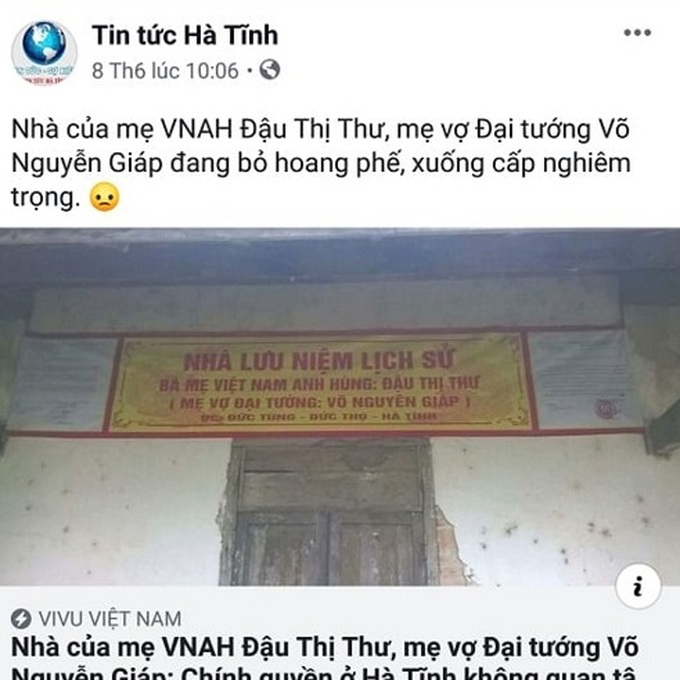This screenshot has height=680, width=680.
Task: Open the shared article preview image
Action: click(340, 410)
